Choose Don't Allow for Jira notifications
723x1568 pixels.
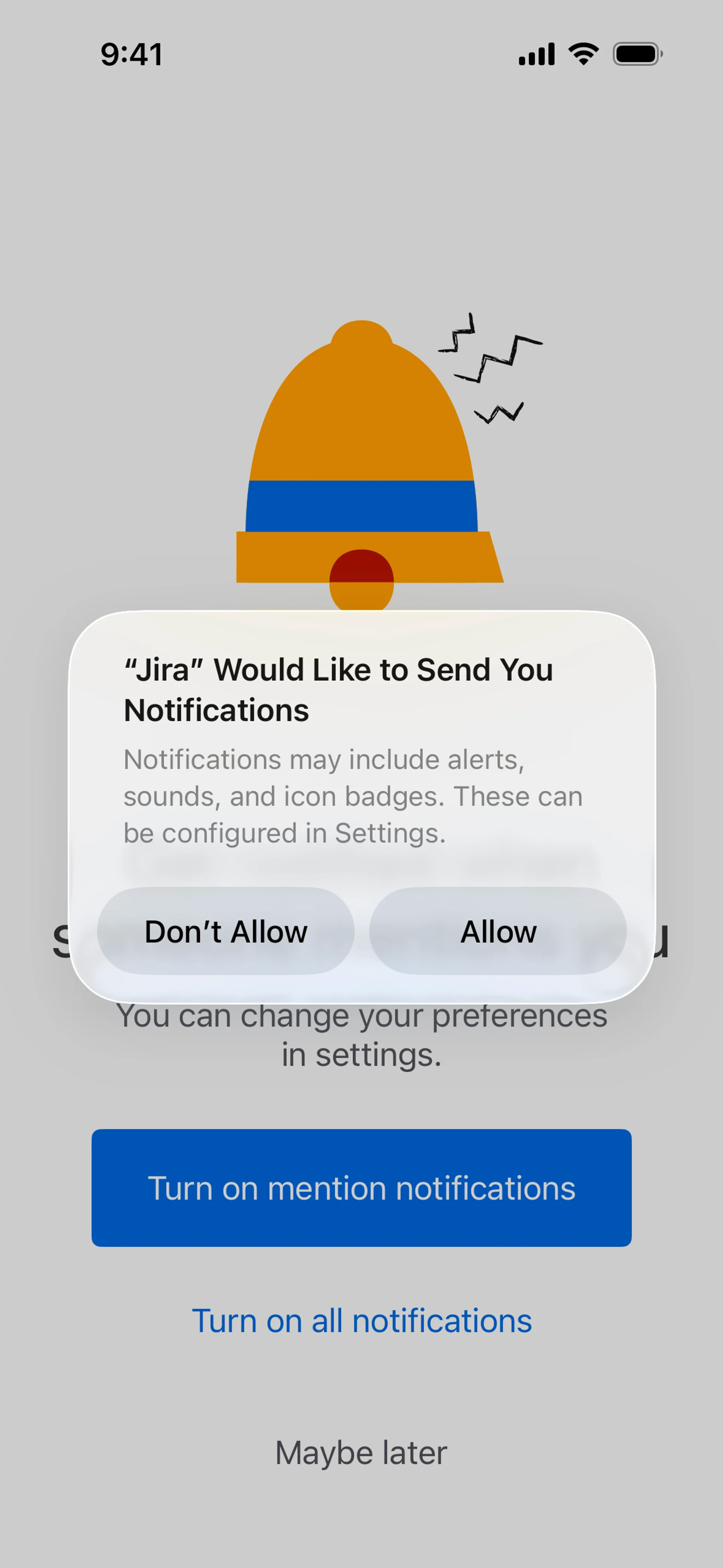[226, 931]
